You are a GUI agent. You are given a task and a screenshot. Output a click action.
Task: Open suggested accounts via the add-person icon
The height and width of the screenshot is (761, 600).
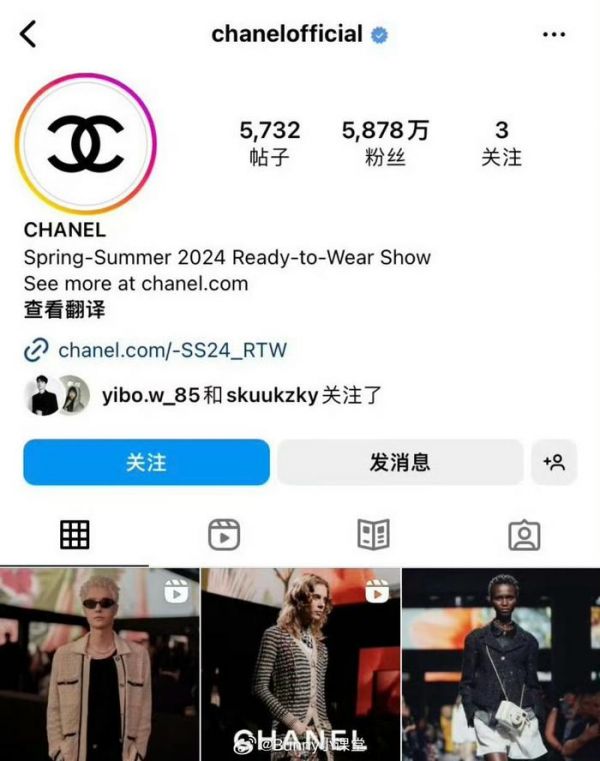point(554,462)
